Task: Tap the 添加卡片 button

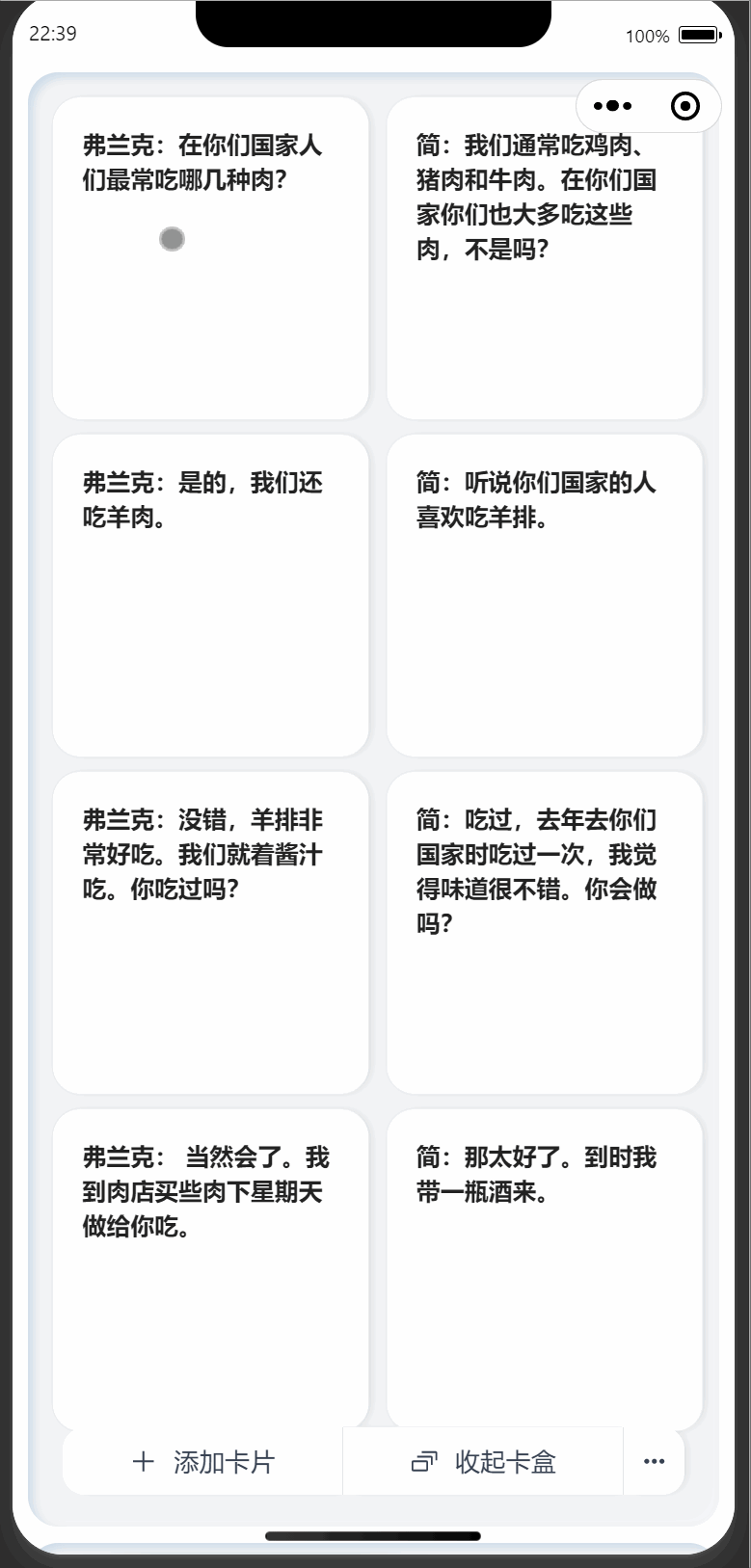Action: [x=203, y=1462]
